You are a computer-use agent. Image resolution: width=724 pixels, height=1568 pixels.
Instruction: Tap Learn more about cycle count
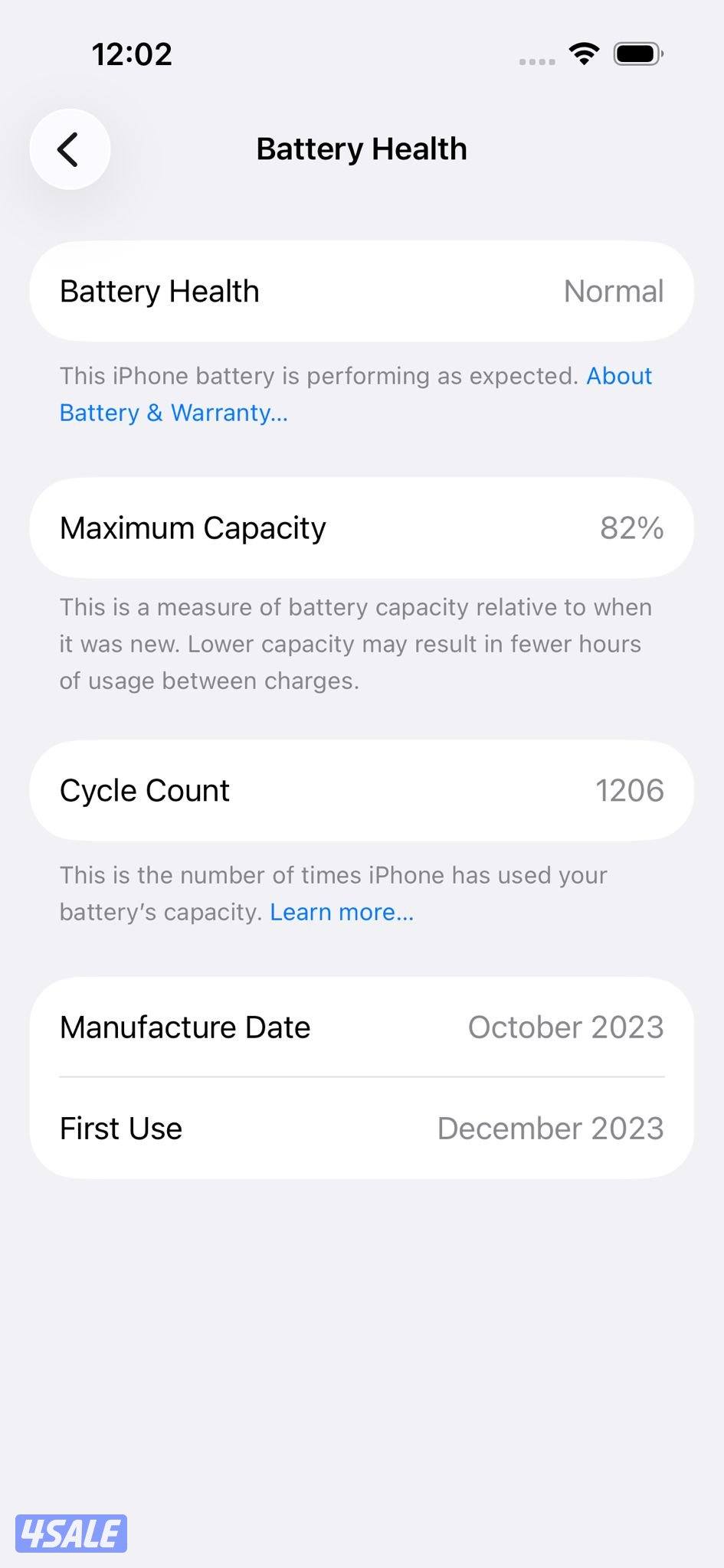[x=341, y=911]
